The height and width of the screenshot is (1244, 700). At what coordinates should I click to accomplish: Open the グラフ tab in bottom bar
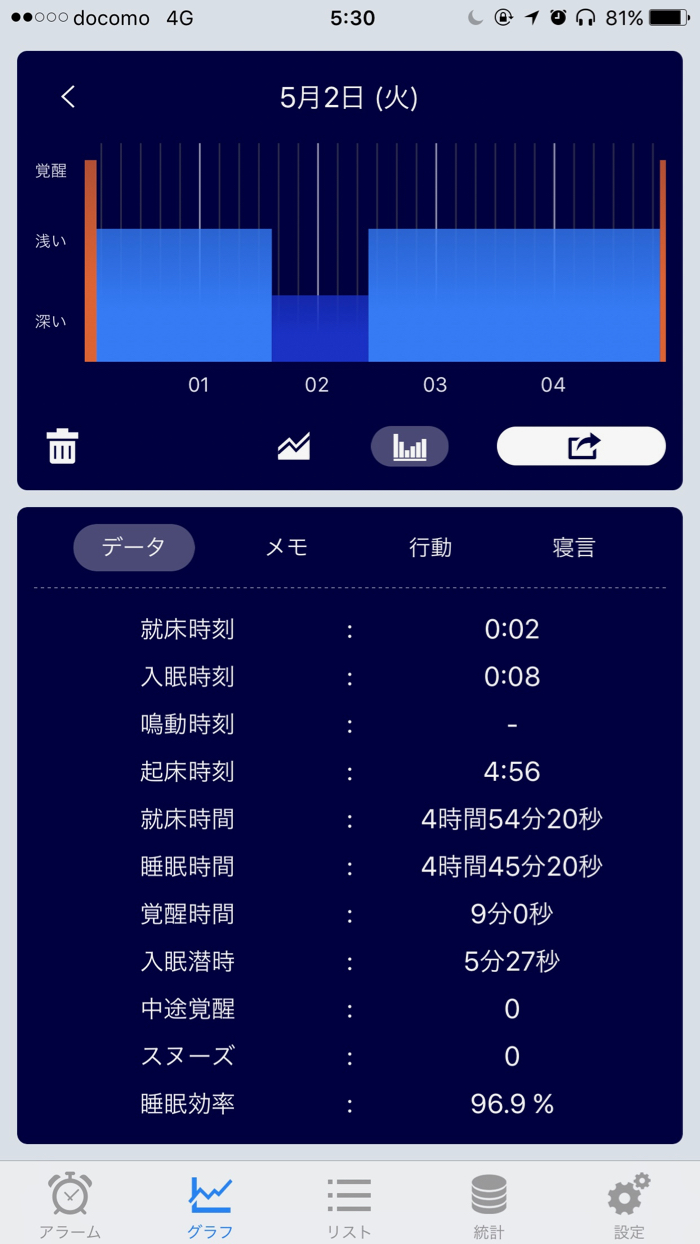tap(210, 1205)
